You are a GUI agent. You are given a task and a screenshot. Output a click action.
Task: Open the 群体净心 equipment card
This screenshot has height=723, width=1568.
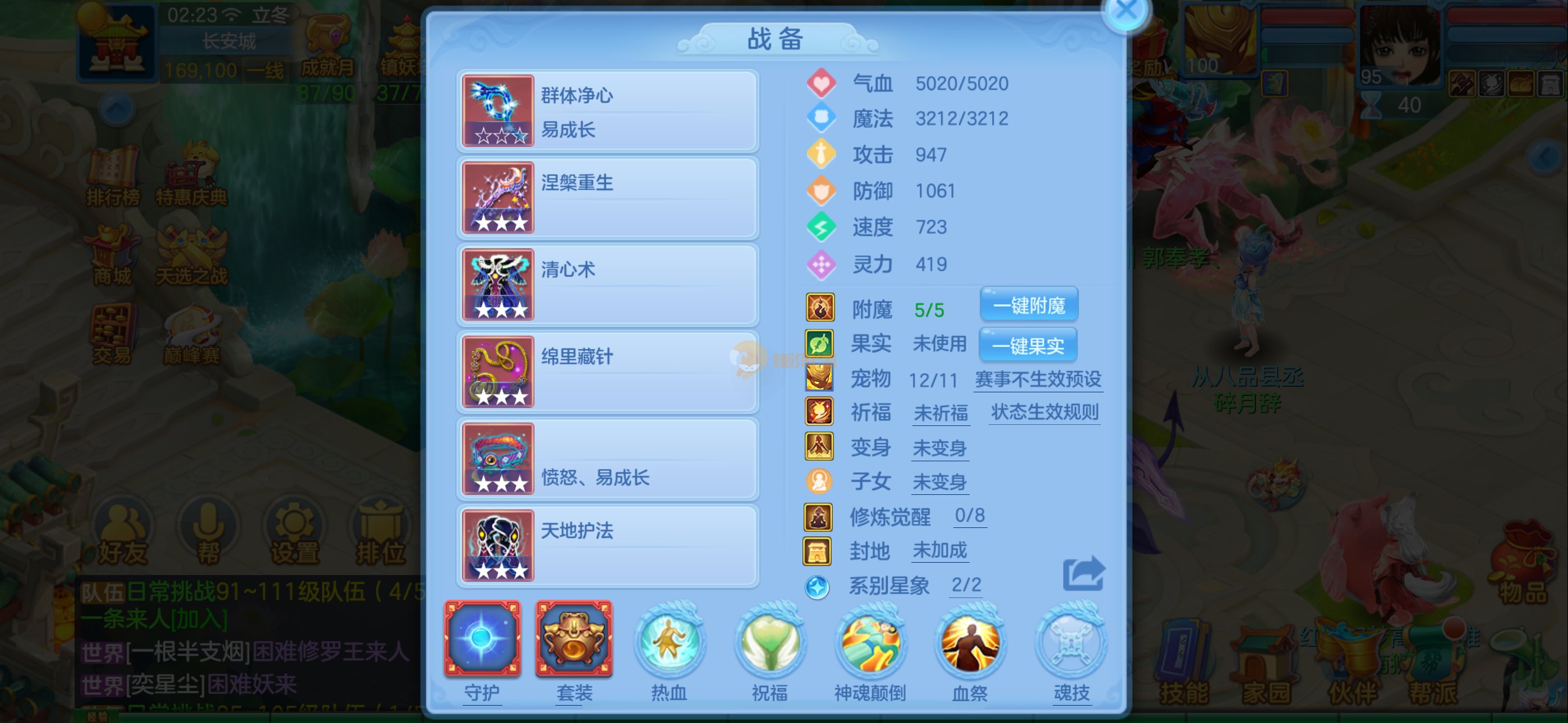[x=607, y=112]
